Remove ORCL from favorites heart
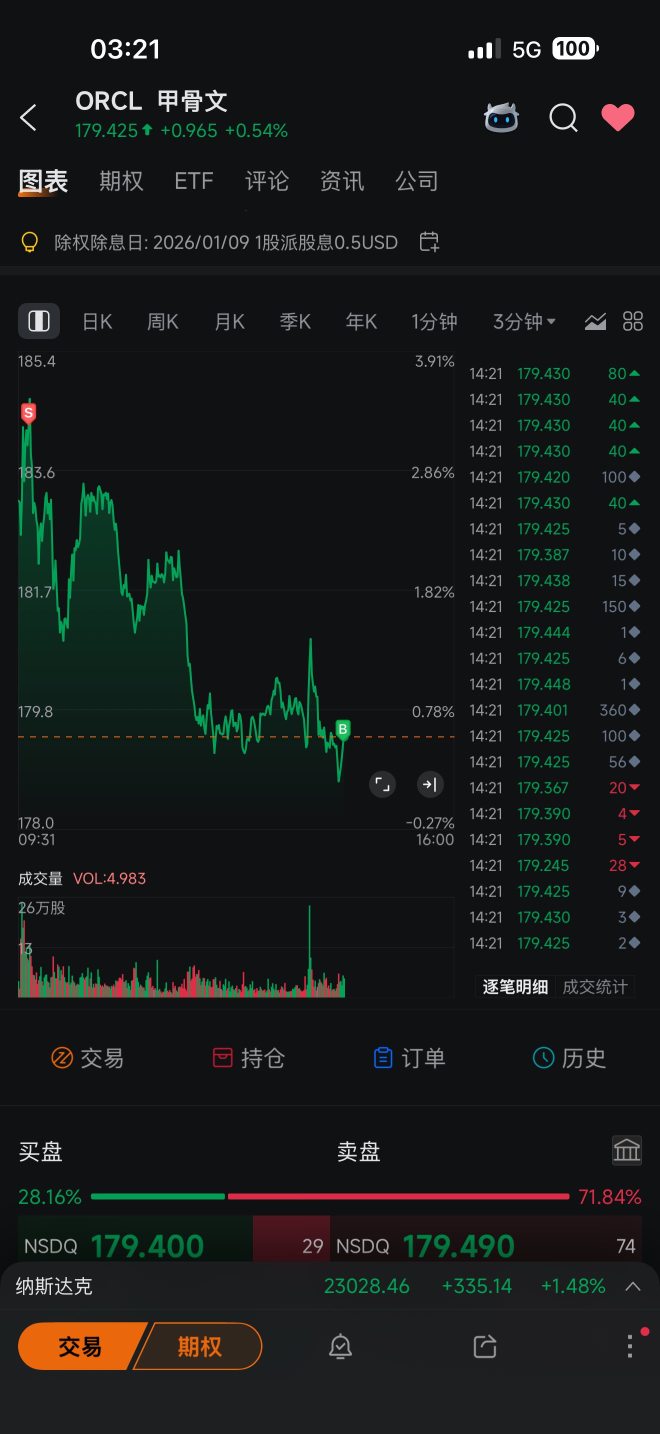 (x=617, y=118)
